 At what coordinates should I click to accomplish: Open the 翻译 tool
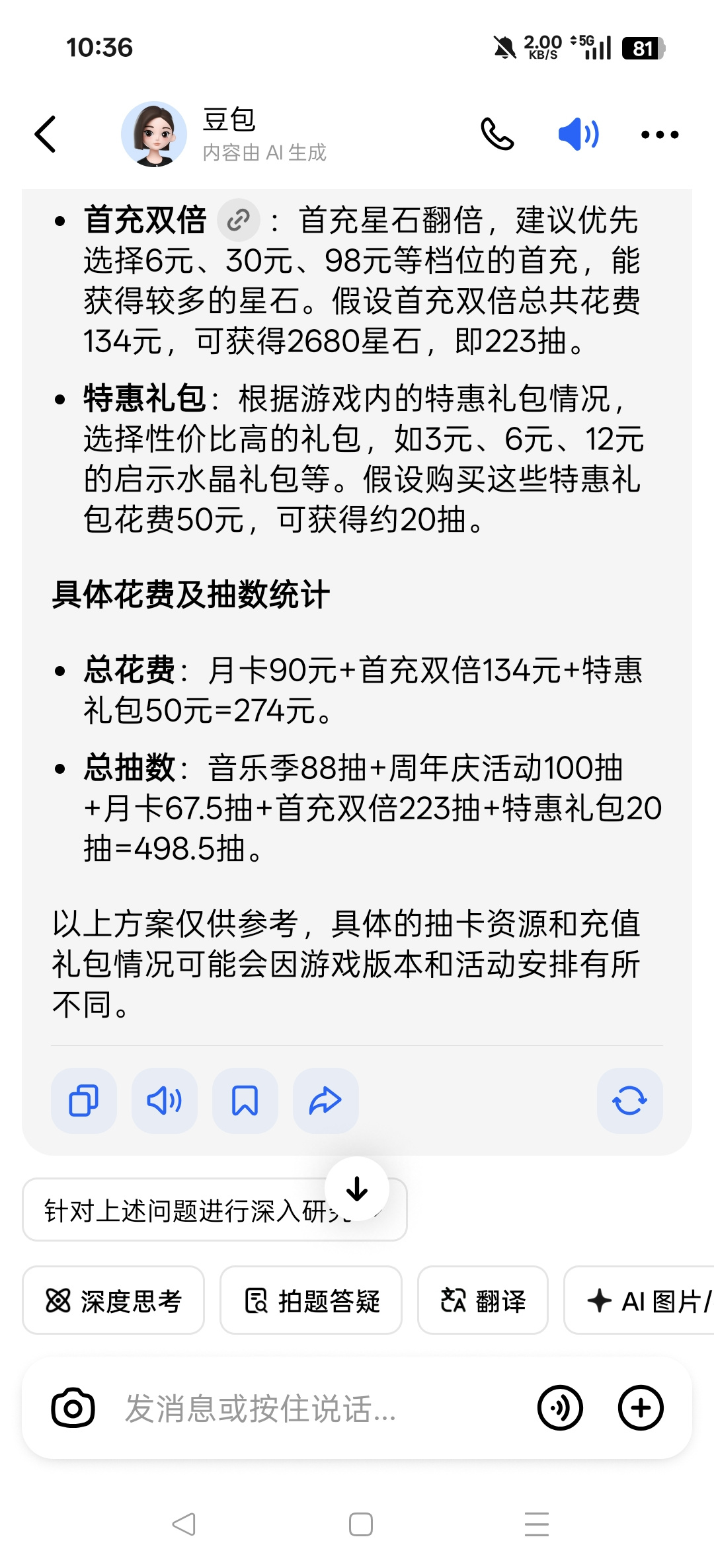point(483,1300)
